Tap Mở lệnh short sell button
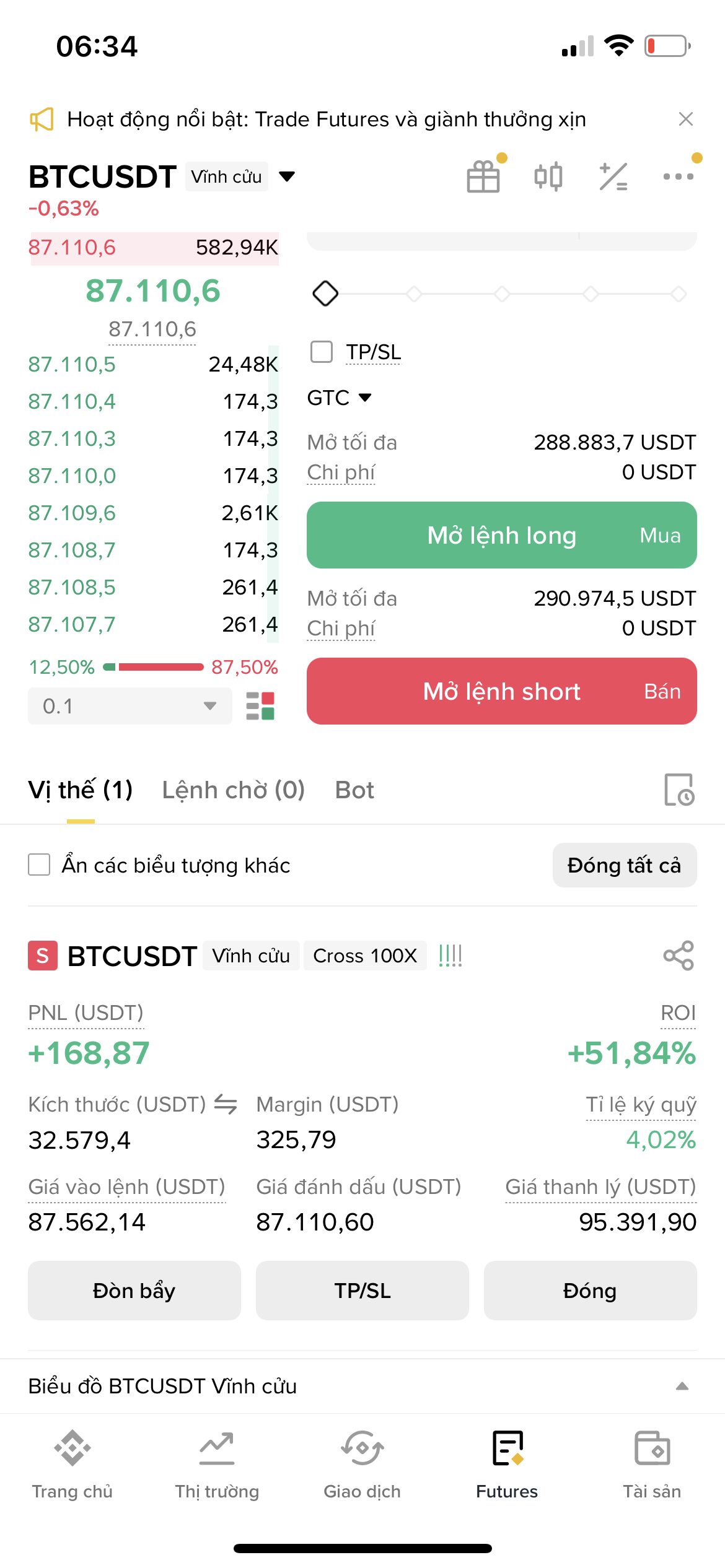Image resolution: width=725 pixels, height=1568 pixels. click(501, 691)
